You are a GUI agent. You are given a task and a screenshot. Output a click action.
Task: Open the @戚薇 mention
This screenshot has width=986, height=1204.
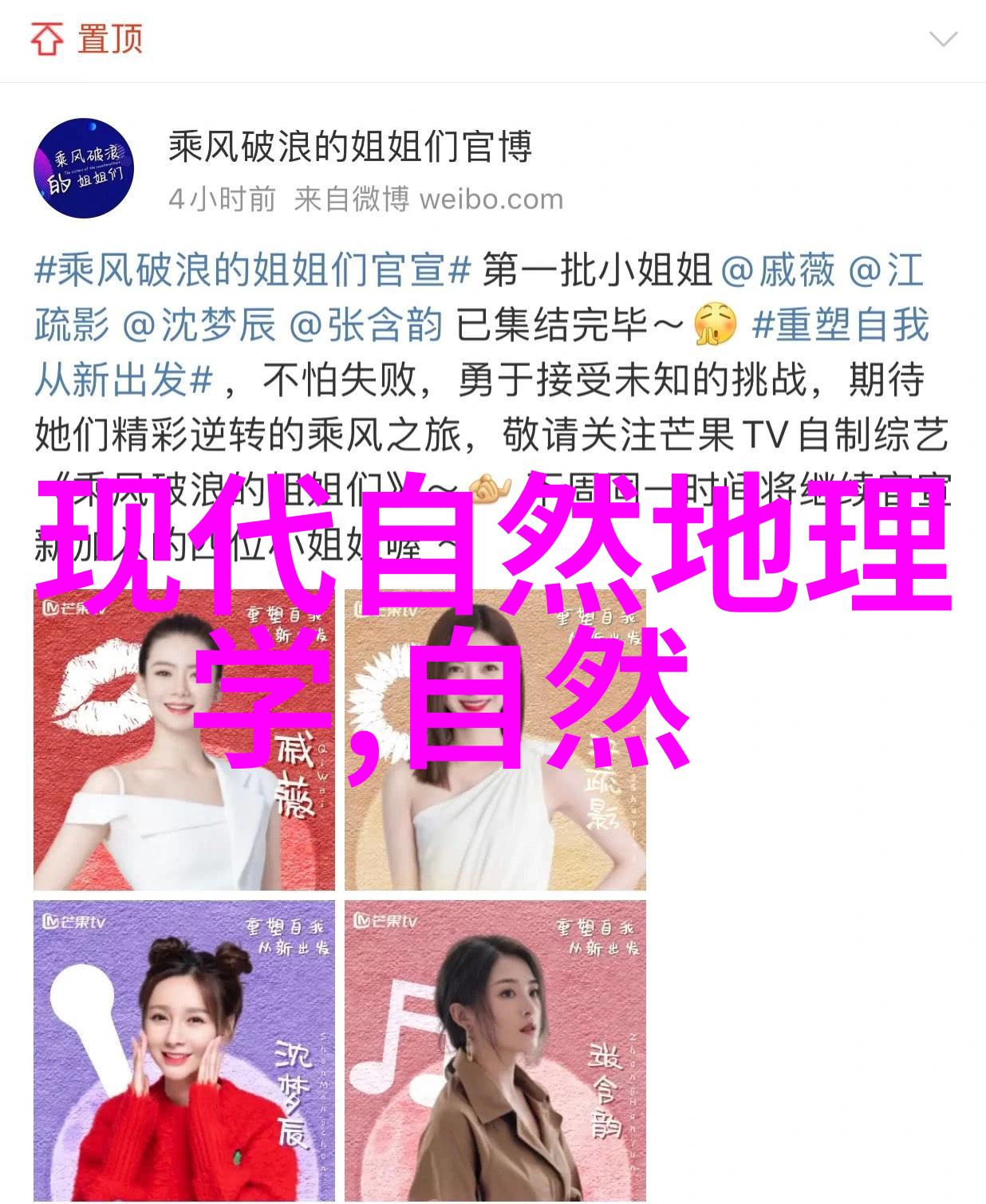[777, 272]
